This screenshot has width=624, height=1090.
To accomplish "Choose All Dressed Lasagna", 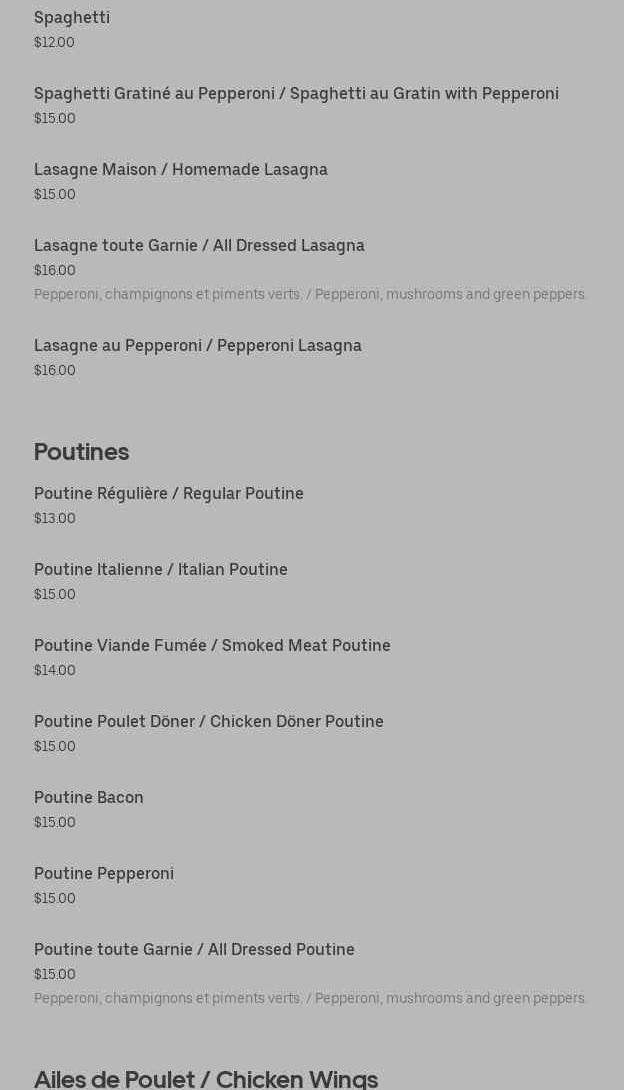I will [199, 246].
